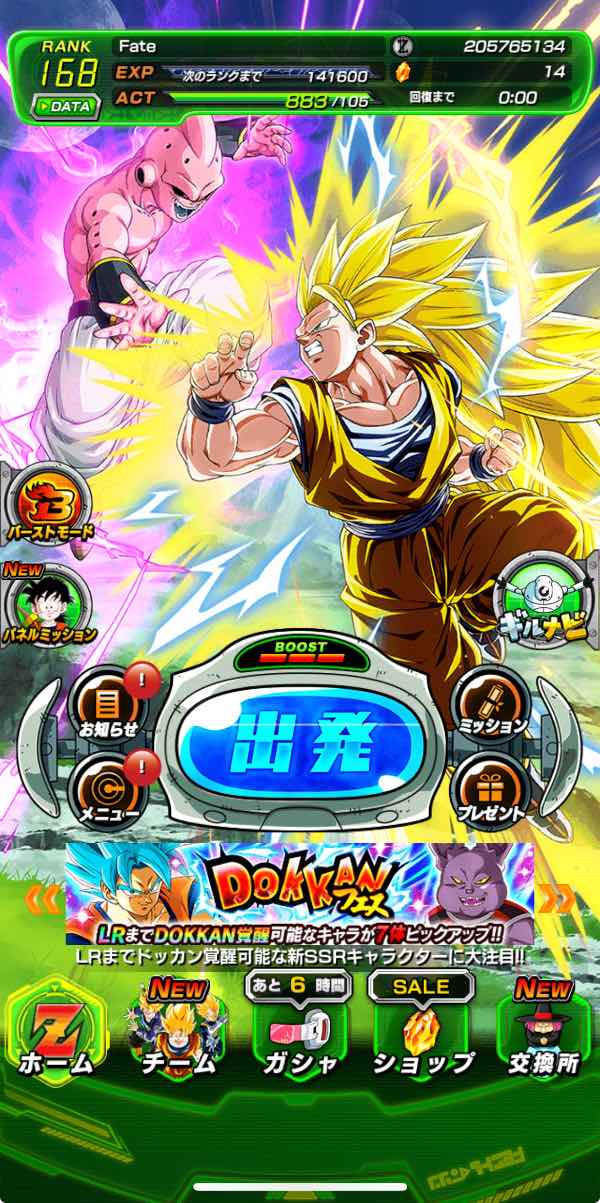This screenshot has height=1203, width=600.
Task: Show next banner with right arrows
Action: (558, 898)
